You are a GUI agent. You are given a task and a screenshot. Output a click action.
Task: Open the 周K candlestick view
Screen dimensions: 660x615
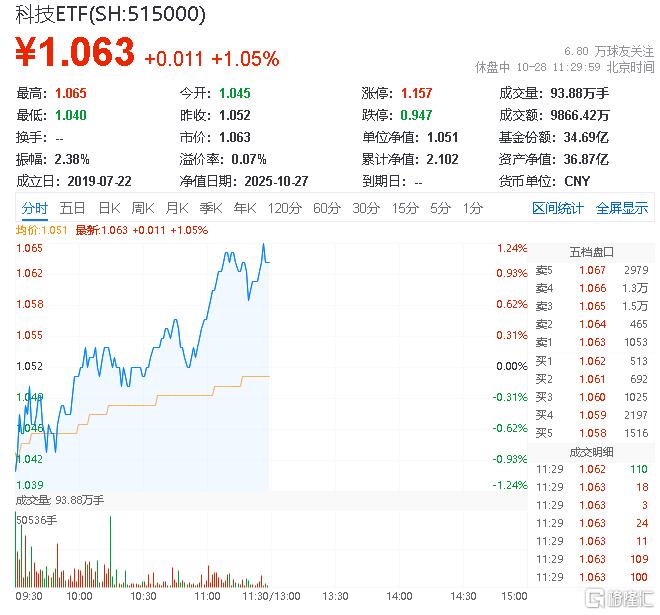click(142, 208)
